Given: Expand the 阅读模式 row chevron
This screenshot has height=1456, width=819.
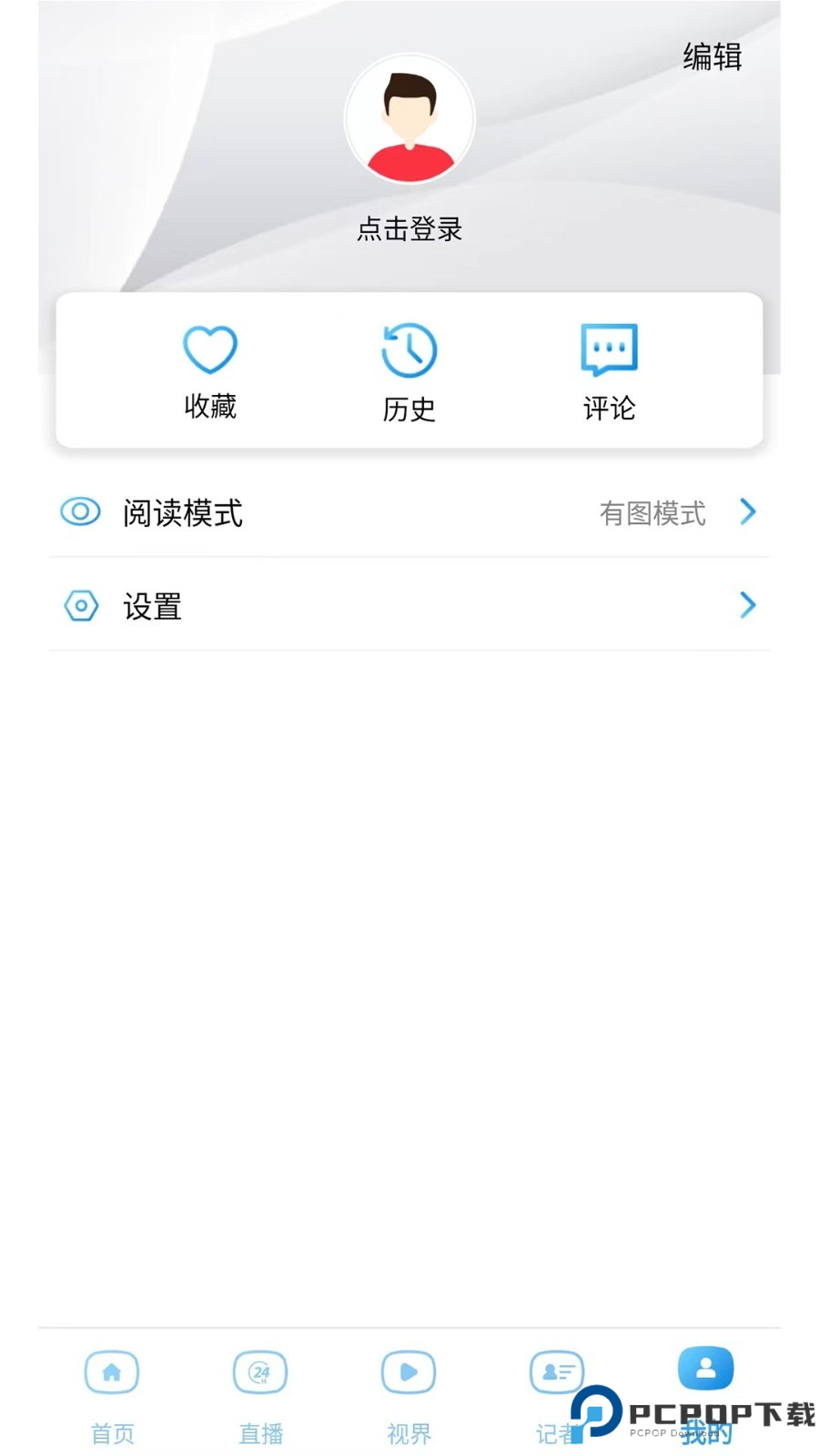Looking at the screenshot, I should tap(748, 512).
